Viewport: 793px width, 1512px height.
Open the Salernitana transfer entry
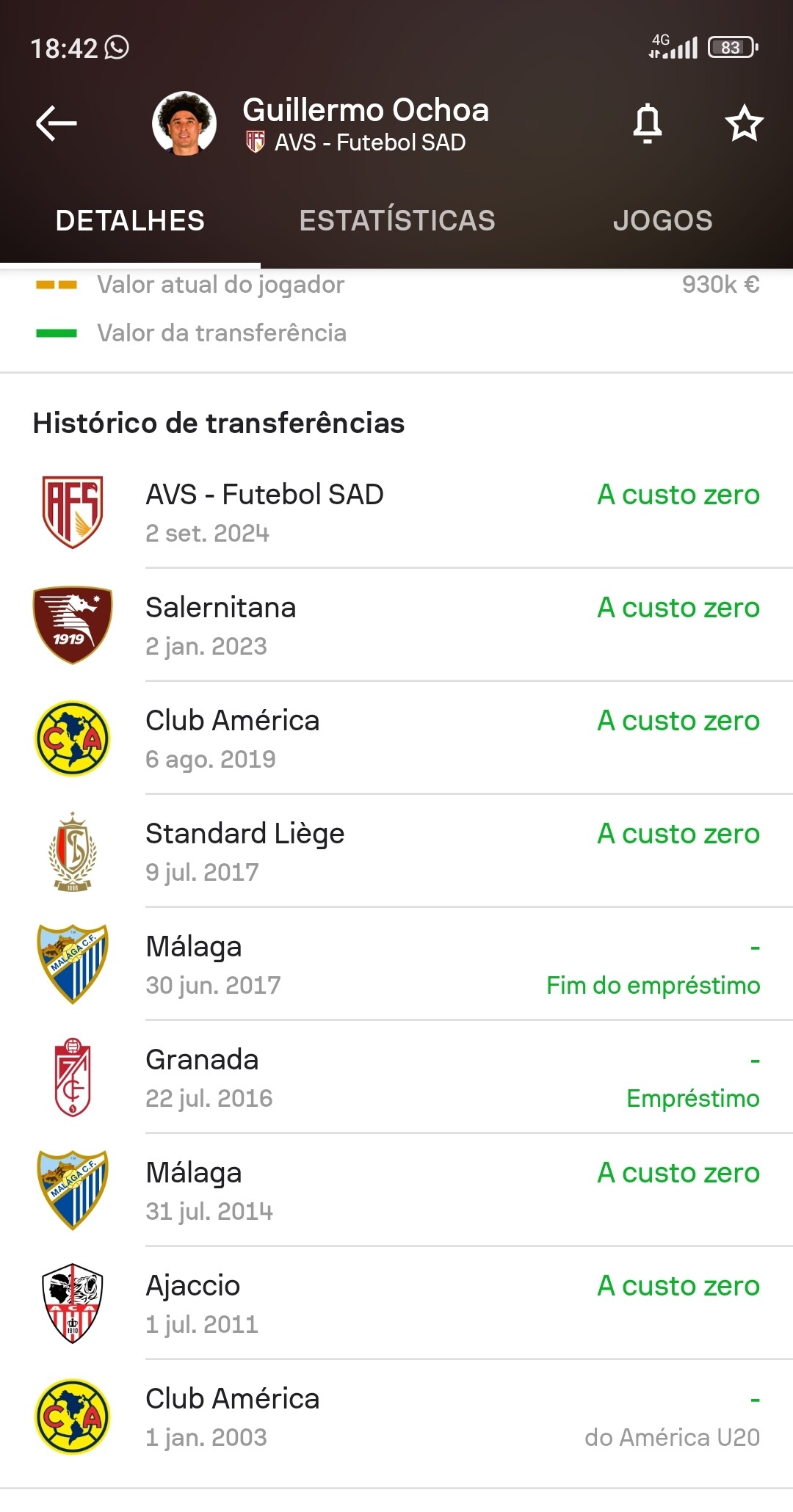pyautogui.click(x=396, y=625)
